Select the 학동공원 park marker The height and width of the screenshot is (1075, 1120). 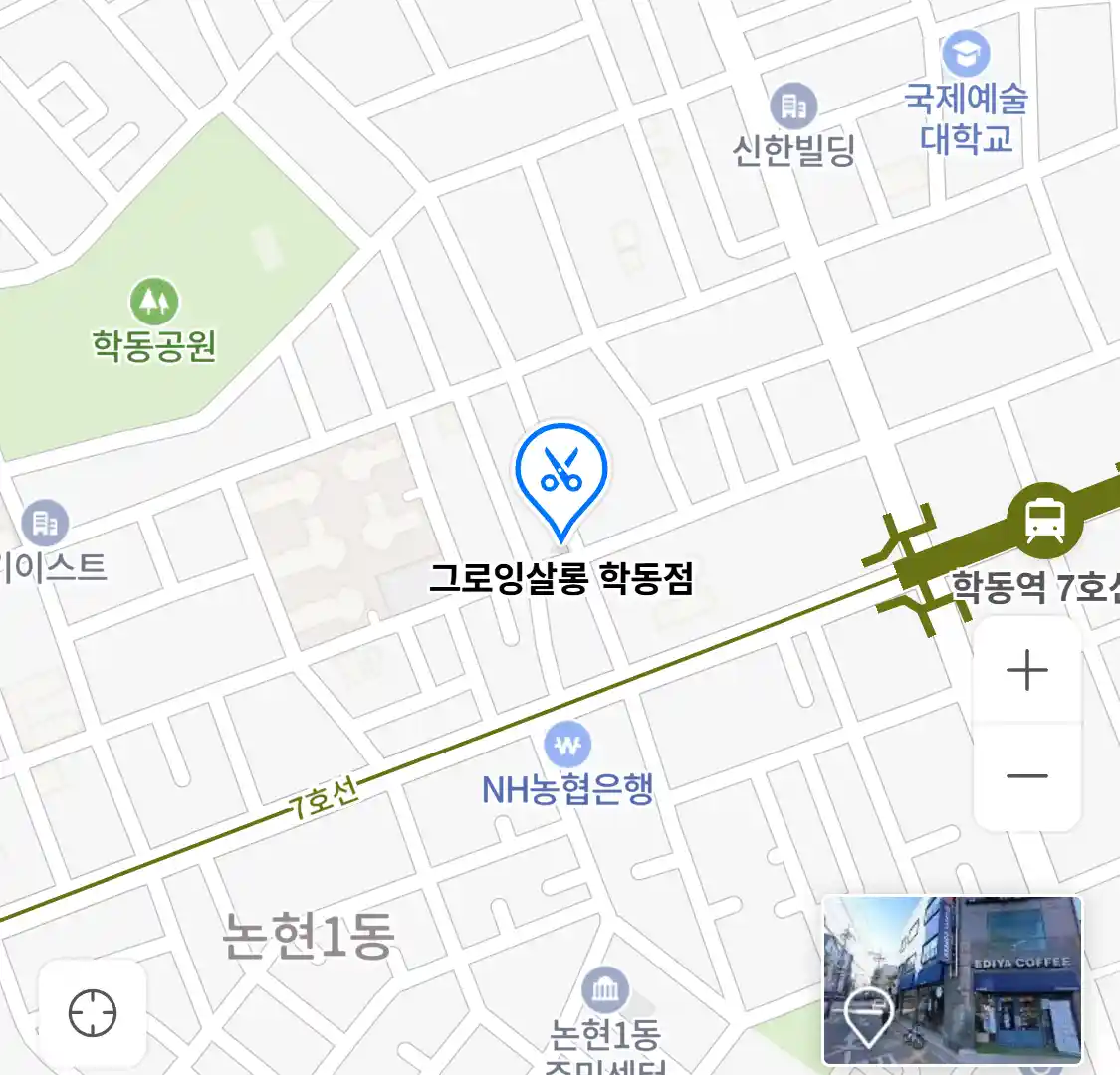(154, 300)
